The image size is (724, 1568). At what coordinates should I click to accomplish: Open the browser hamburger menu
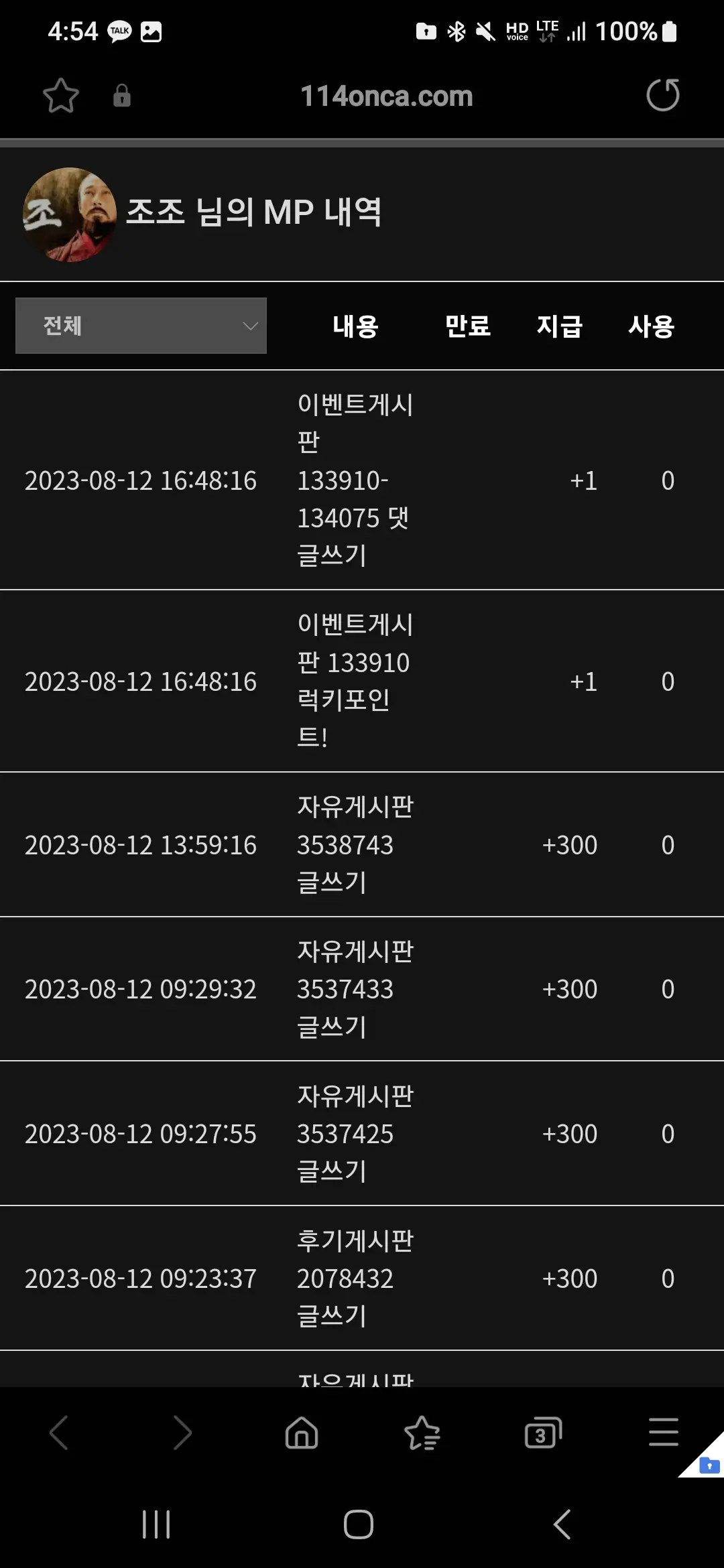click(x=664, y=1432)
